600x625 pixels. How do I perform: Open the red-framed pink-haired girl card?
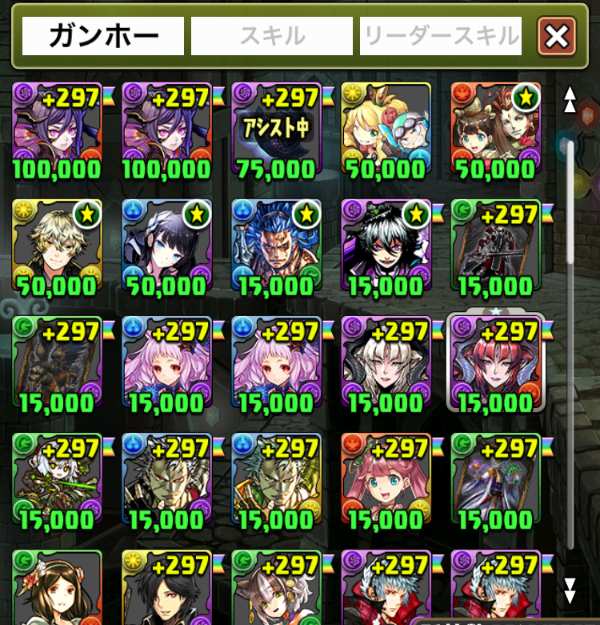pyautogui.click(x=383, y=477)
